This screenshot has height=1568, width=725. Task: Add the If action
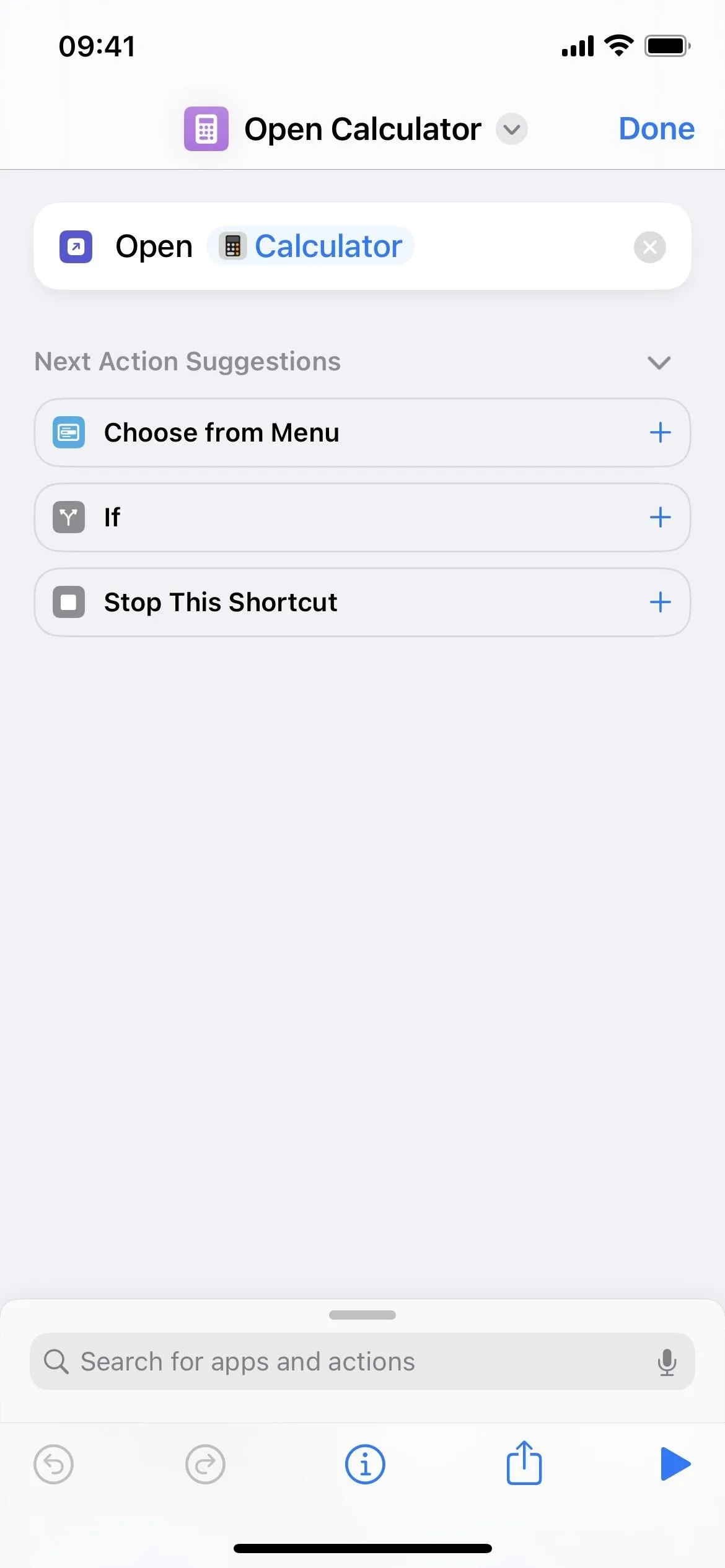660,517
